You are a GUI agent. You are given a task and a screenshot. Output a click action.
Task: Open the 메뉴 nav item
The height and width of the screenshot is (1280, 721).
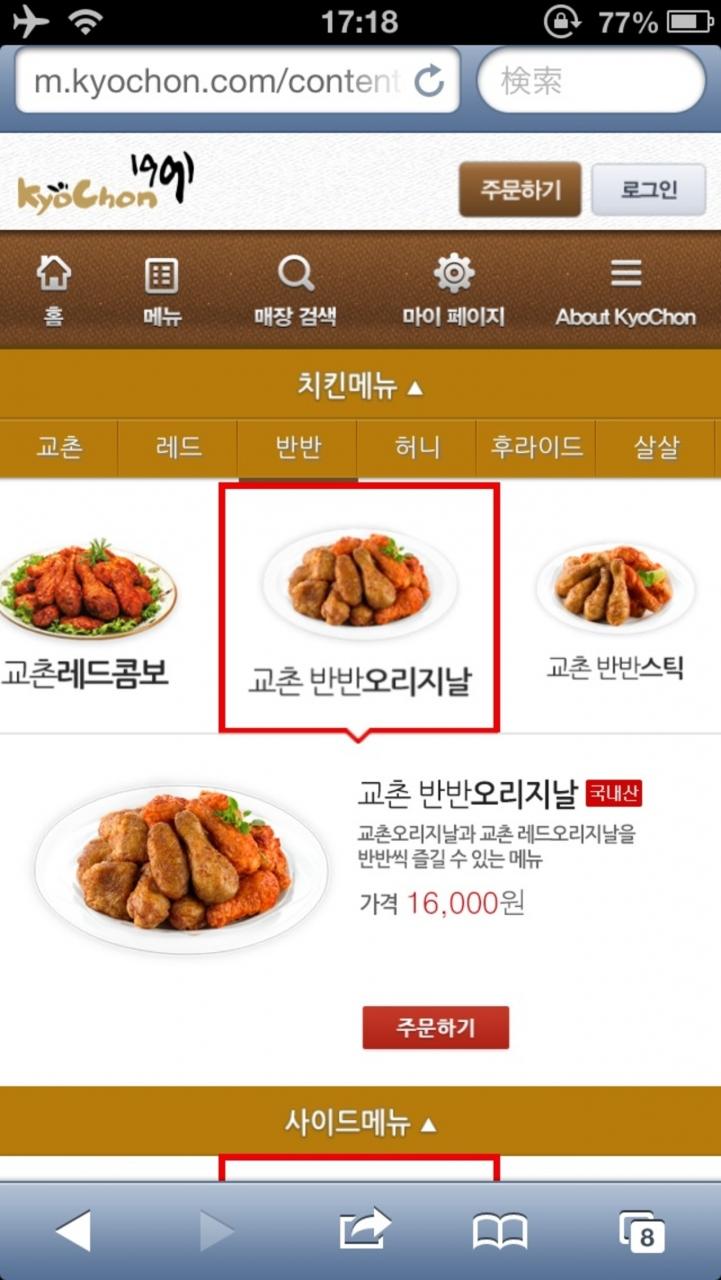pos(161,291)
